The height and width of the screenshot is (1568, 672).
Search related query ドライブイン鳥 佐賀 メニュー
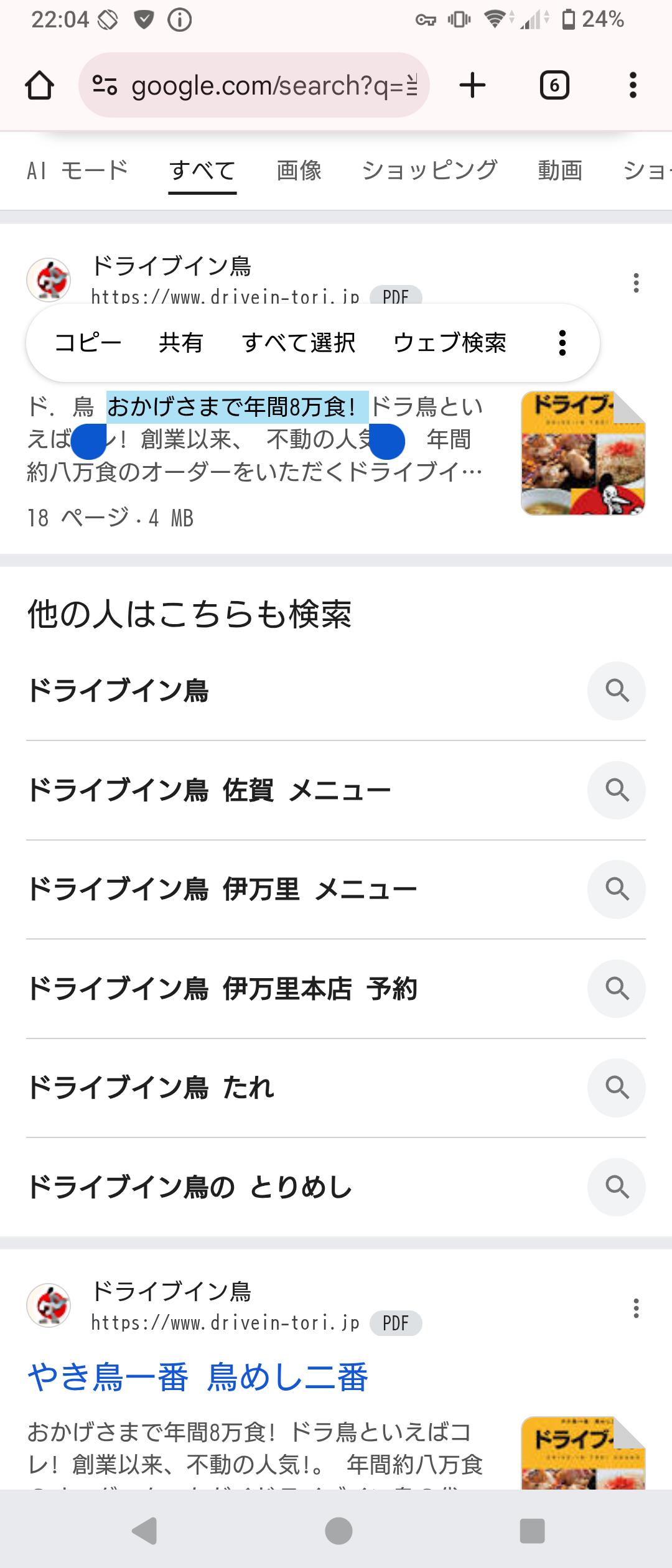pyautogui.click(x=209, y=790)
